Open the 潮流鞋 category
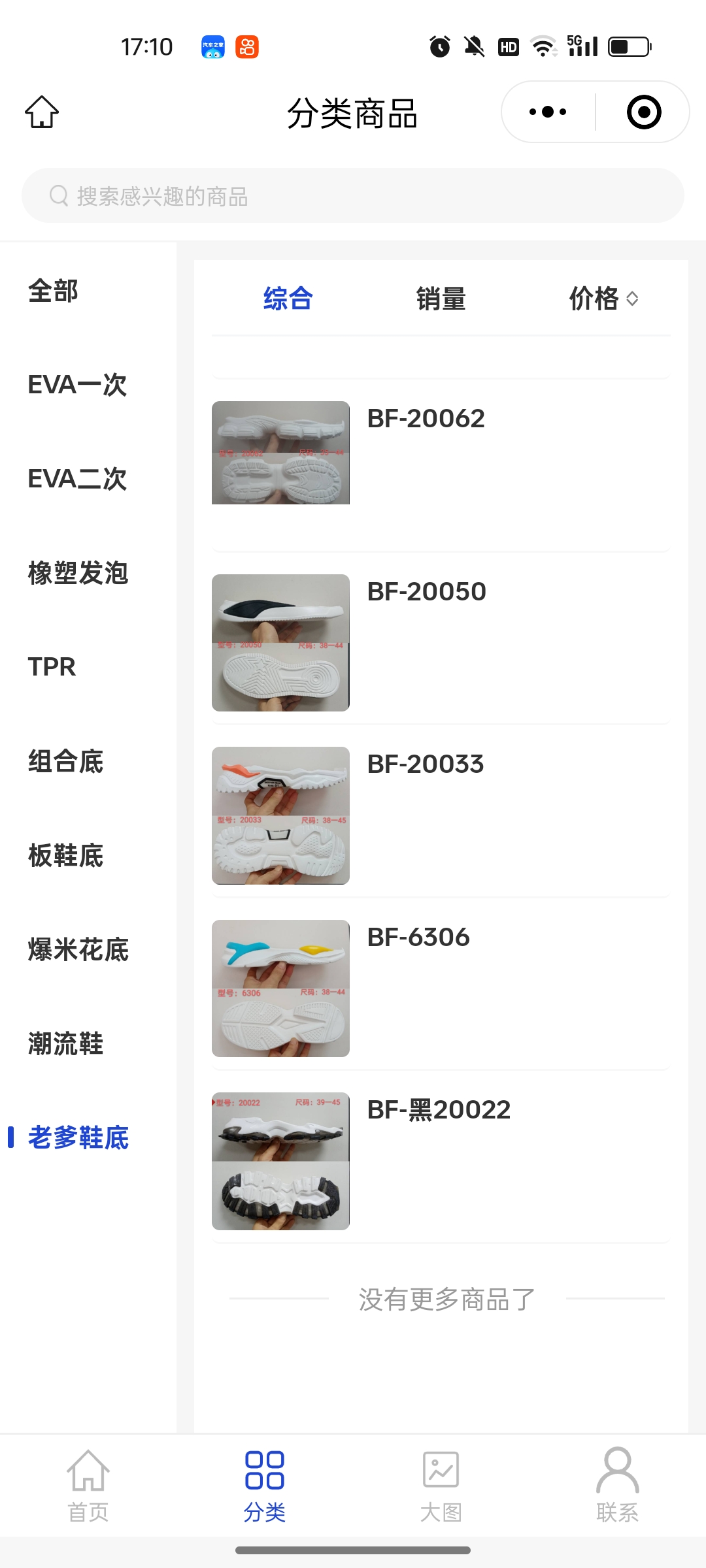Screen dimensions: 706x1568 [x=65, y=1043]
